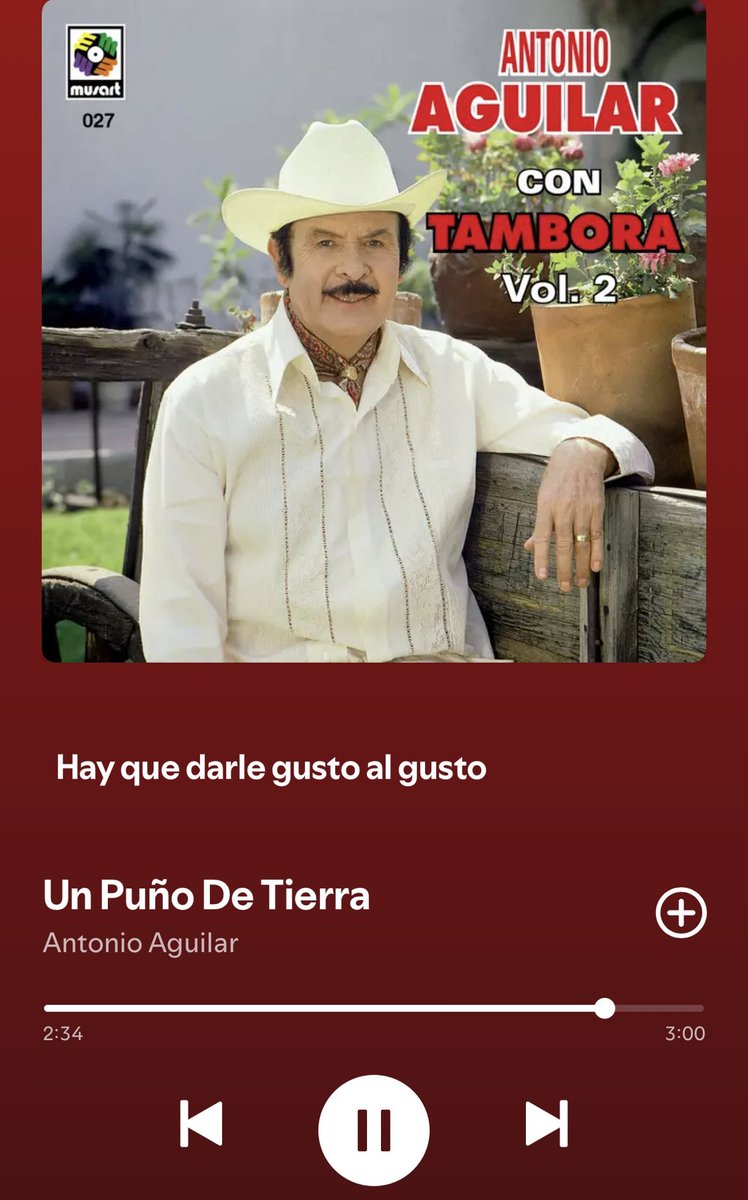
Task: Seek using the playback progress bar
Action: point(373,1008)
